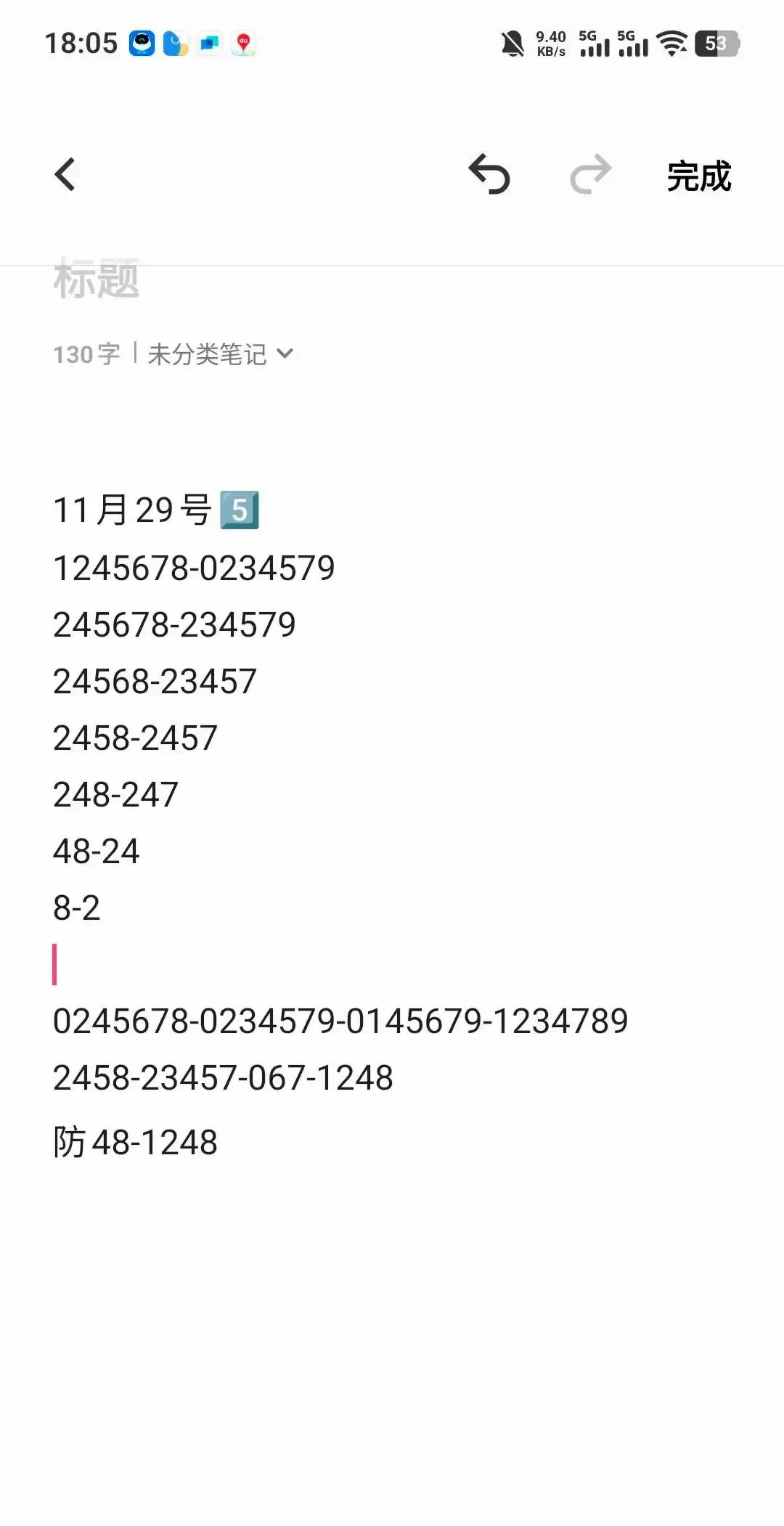784x1526 pixels.
Task: Tap the Wi-Fi status icon
Action: point(670,44)
